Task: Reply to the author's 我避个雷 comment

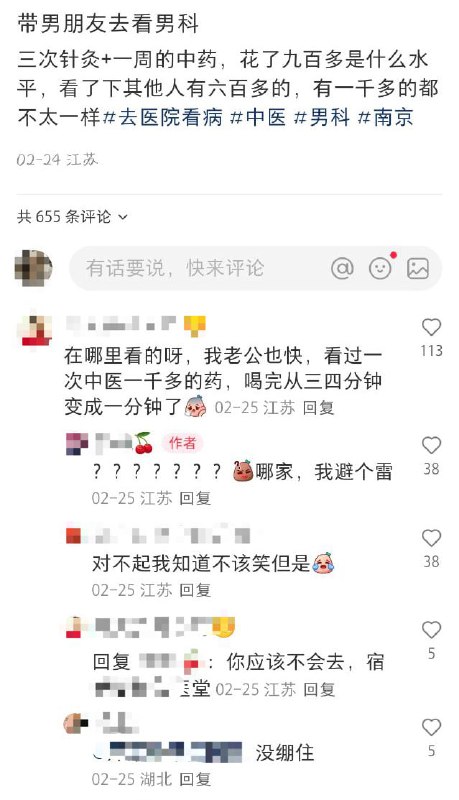Action: coord(195,498)
